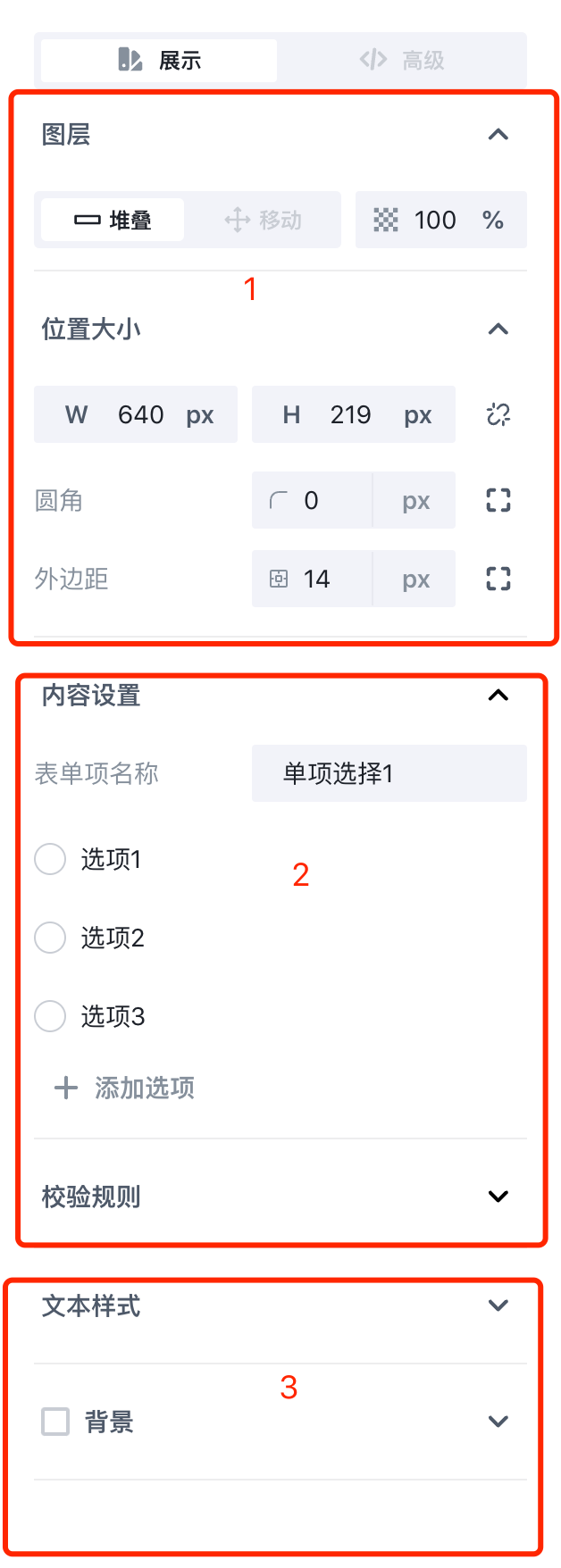This screenshot has width=561, height=1568.
Task: Expand the 校验规则 section
Action: 498,1197
